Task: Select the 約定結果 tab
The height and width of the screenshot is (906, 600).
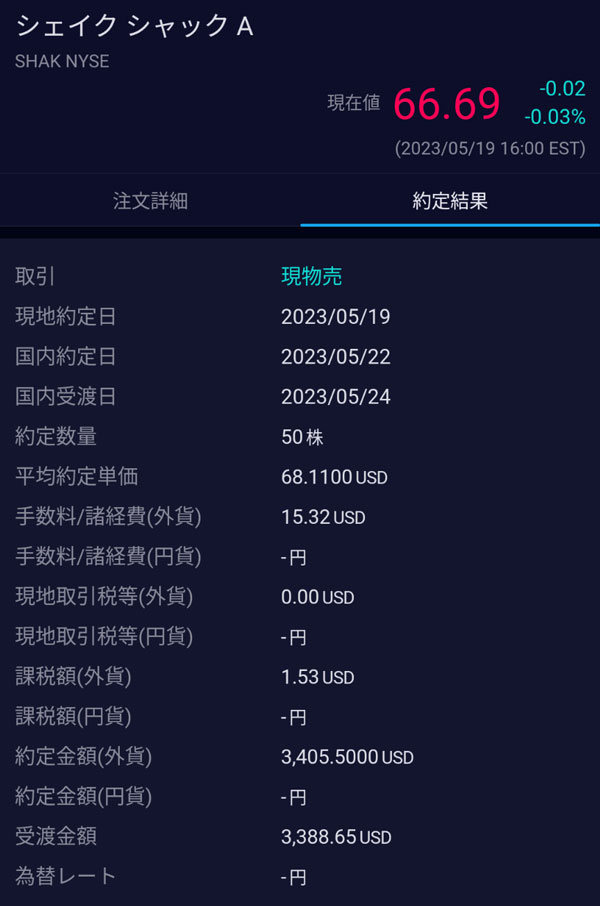Action: point(450,201)
